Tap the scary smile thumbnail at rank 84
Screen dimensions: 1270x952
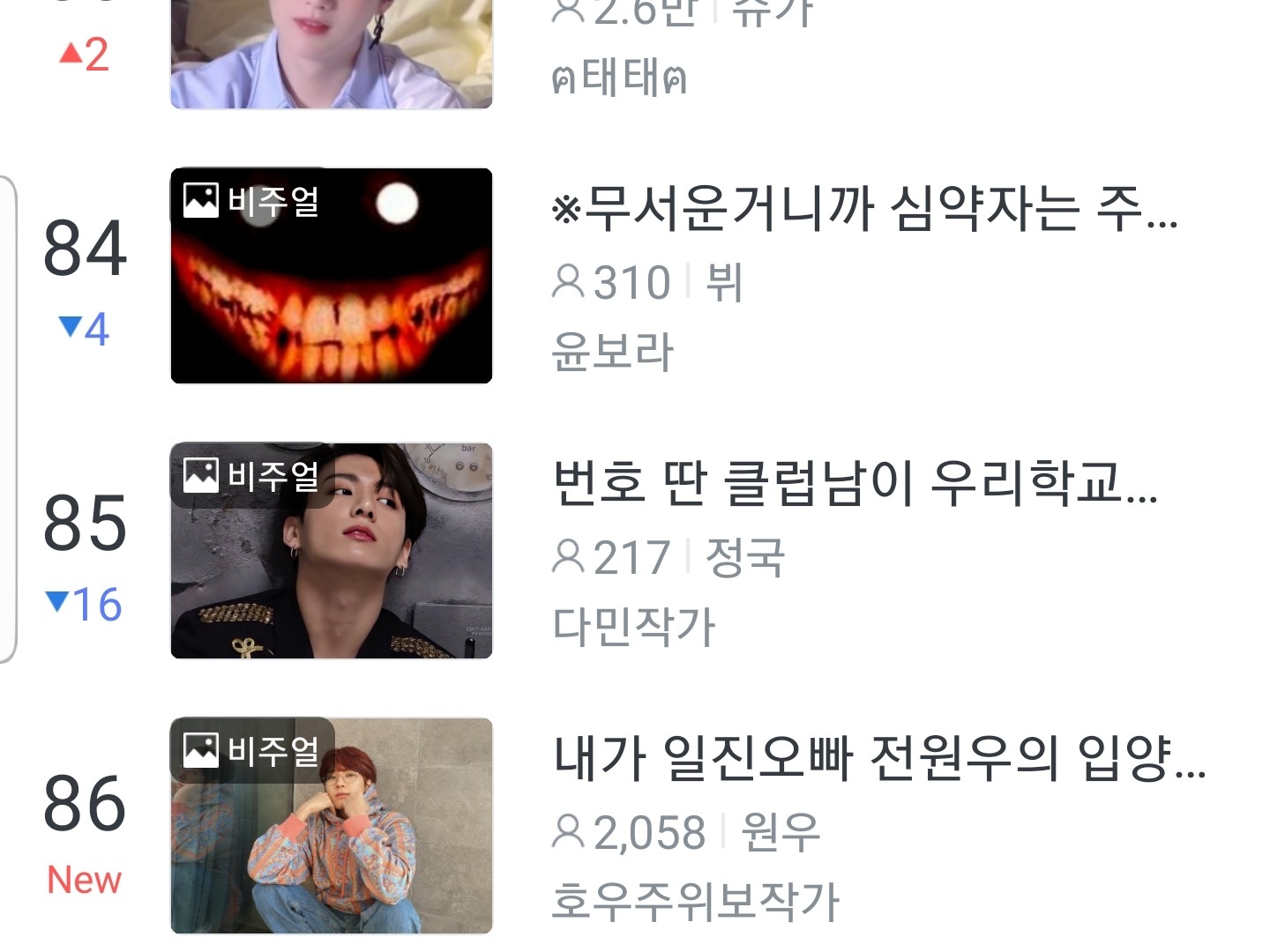click(x=331, y=276)
